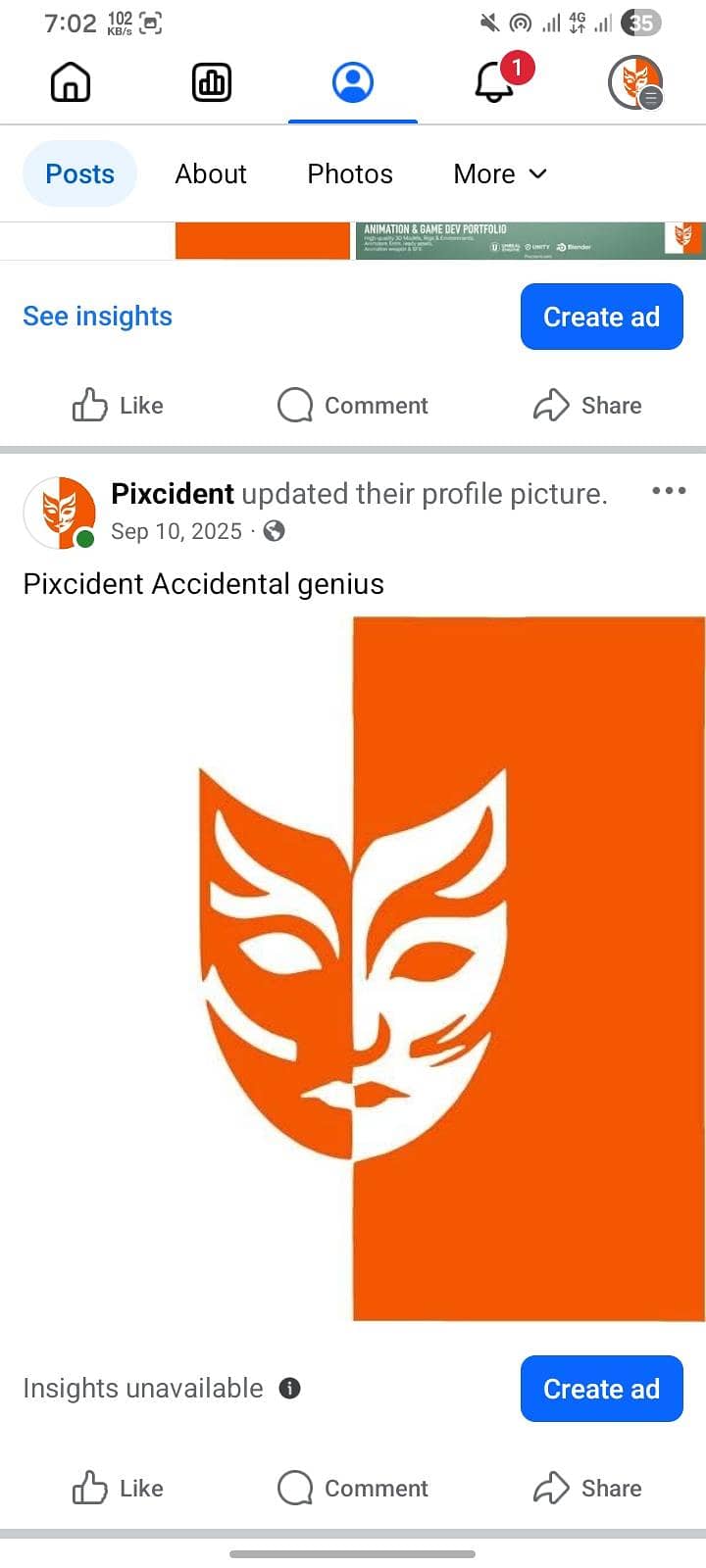Screen dimensions: 706x1568
Task: Open See insights link
Action: coord(97,317)
